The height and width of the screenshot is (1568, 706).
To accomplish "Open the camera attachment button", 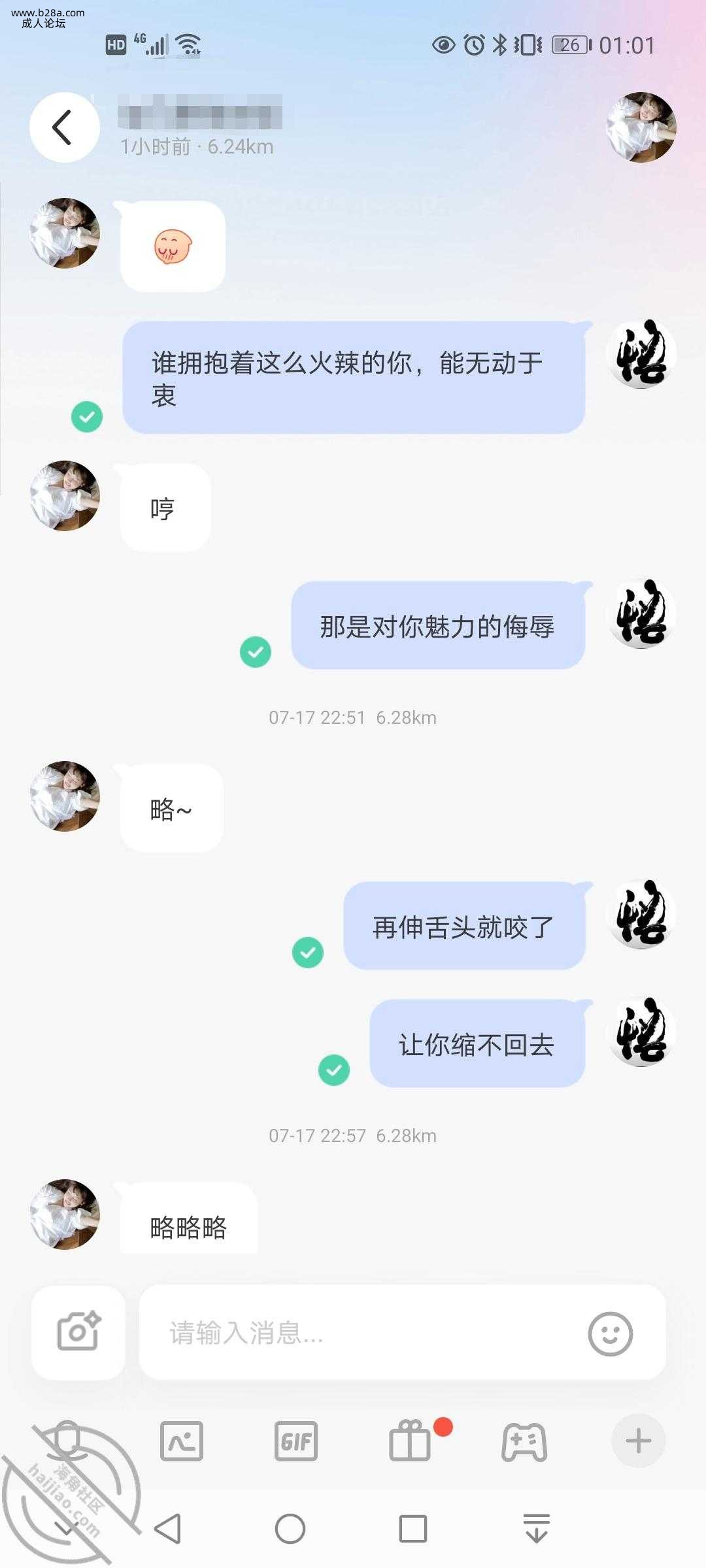I will click(x=78, y=1332).
